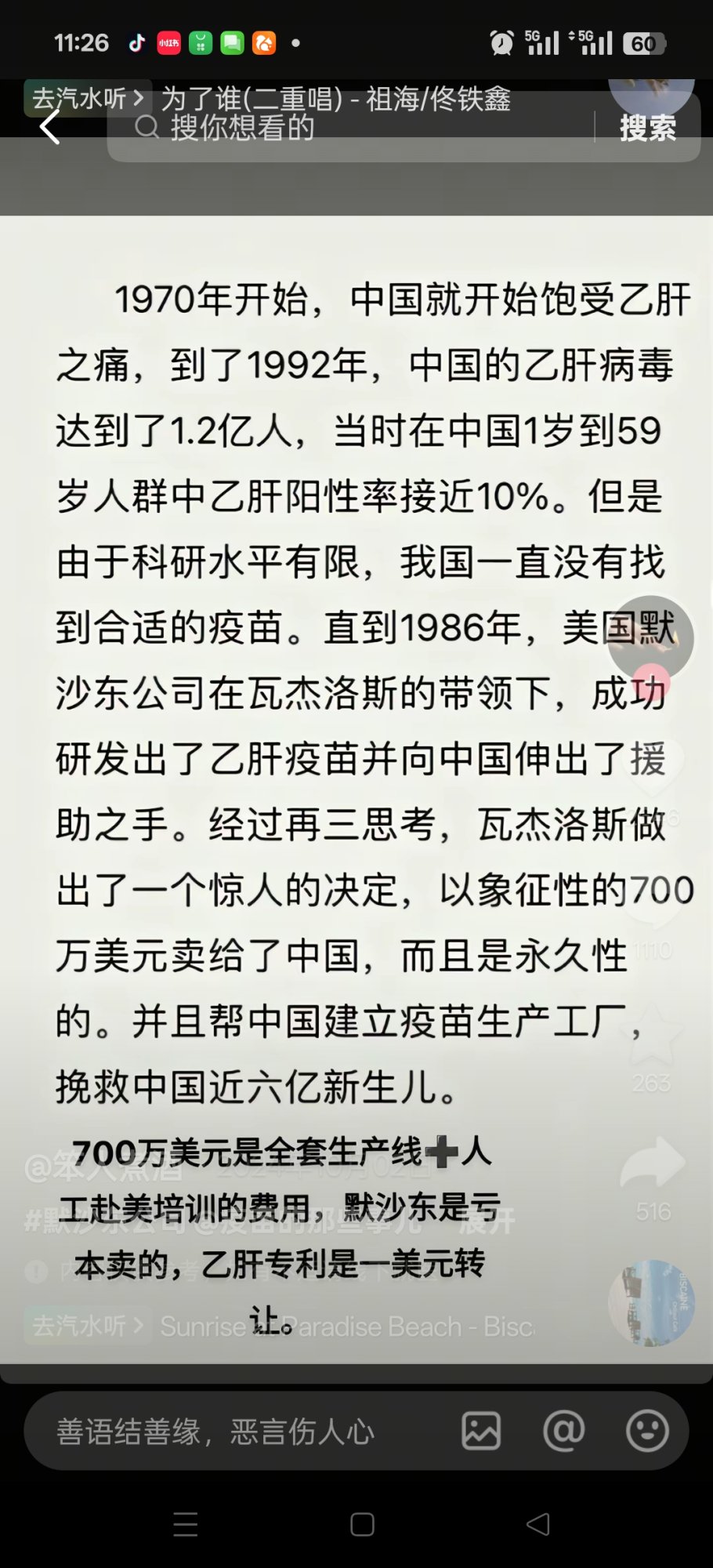
Task: Add the post to favorites with star
Action: pos(652,1033)
